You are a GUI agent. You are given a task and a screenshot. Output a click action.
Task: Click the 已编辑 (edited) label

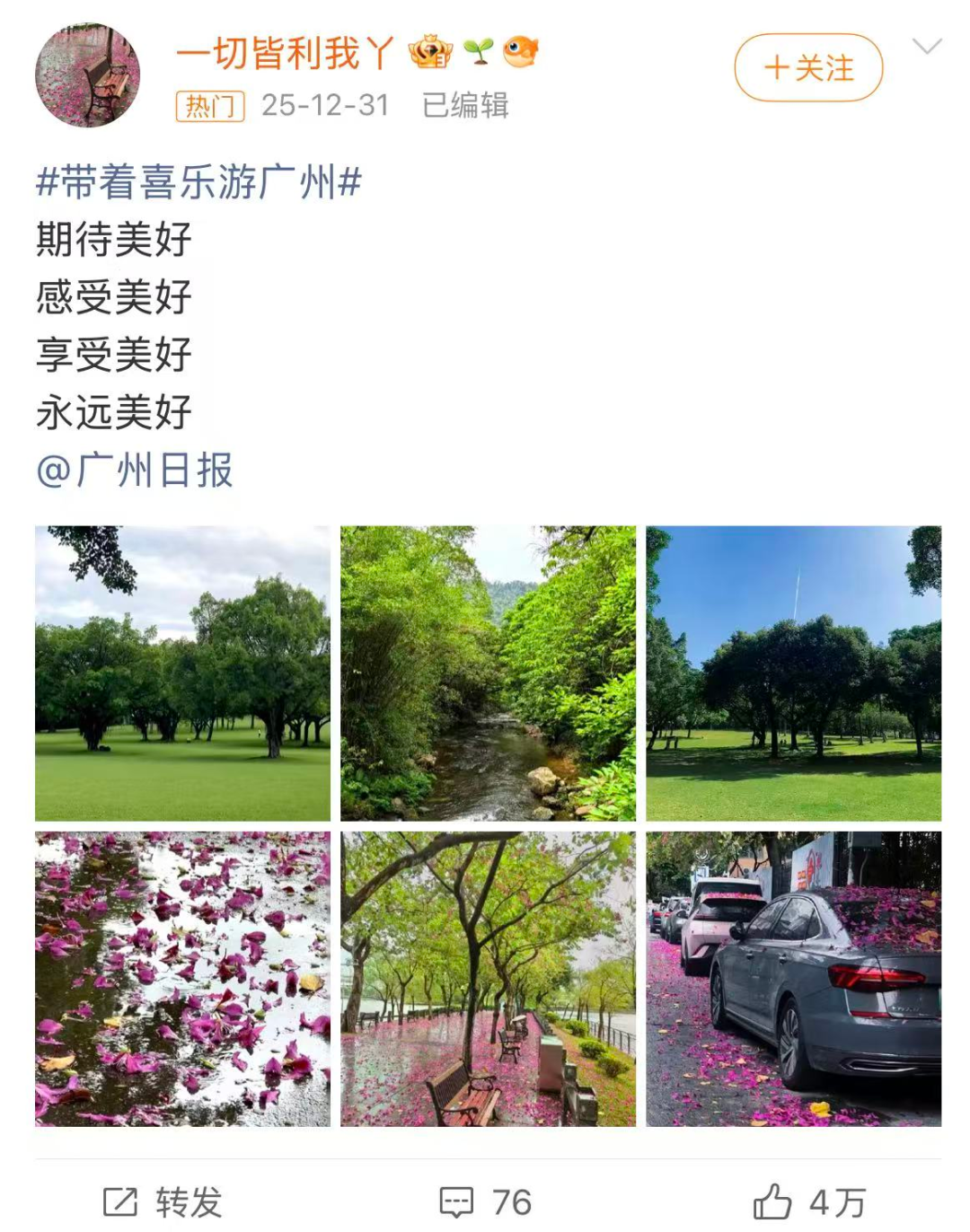(465, 107)
